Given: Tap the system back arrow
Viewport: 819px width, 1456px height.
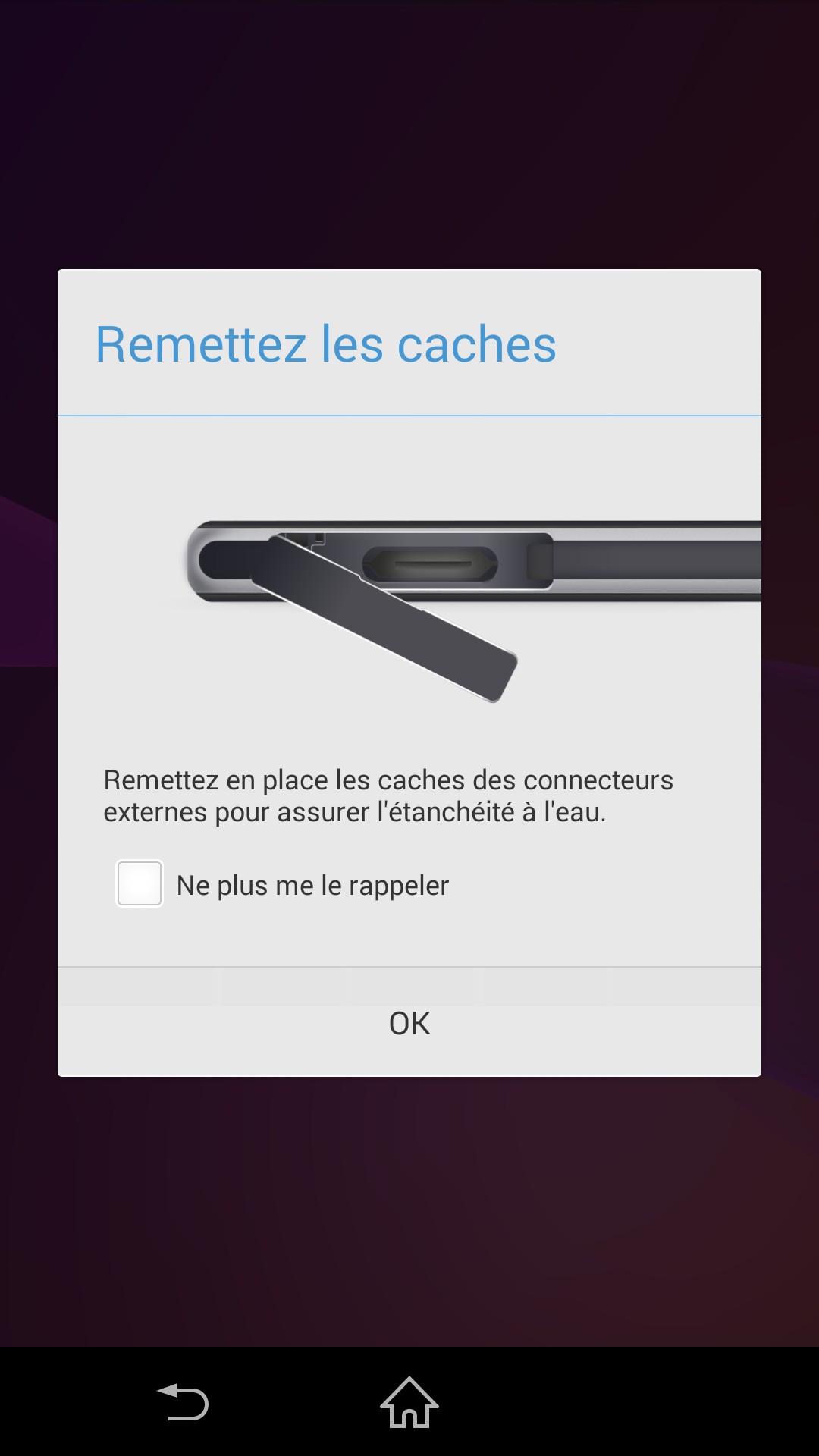Looking at the screenshot, I should tap(183, 1402).
